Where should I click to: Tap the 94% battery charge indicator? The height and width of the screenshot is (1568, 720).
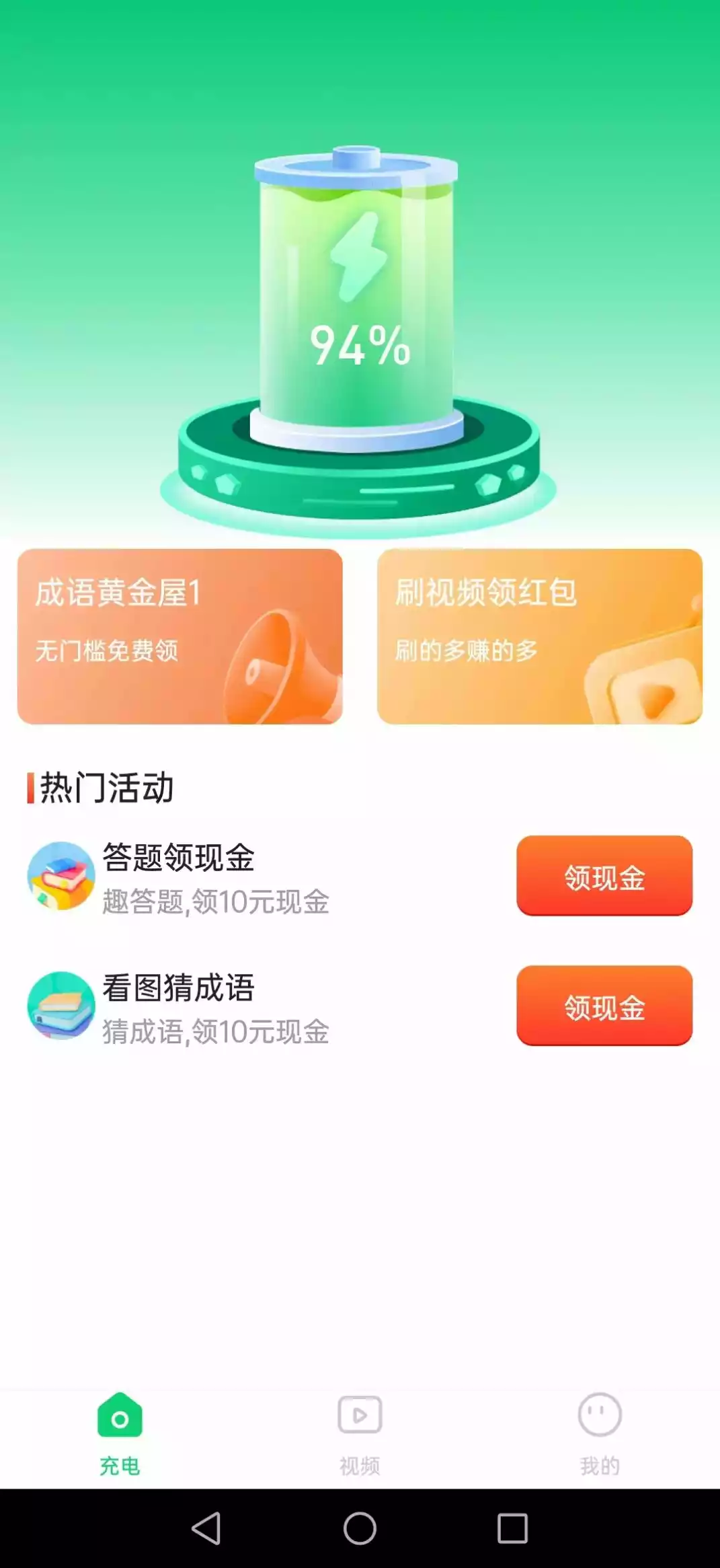(x=360, y=343)
